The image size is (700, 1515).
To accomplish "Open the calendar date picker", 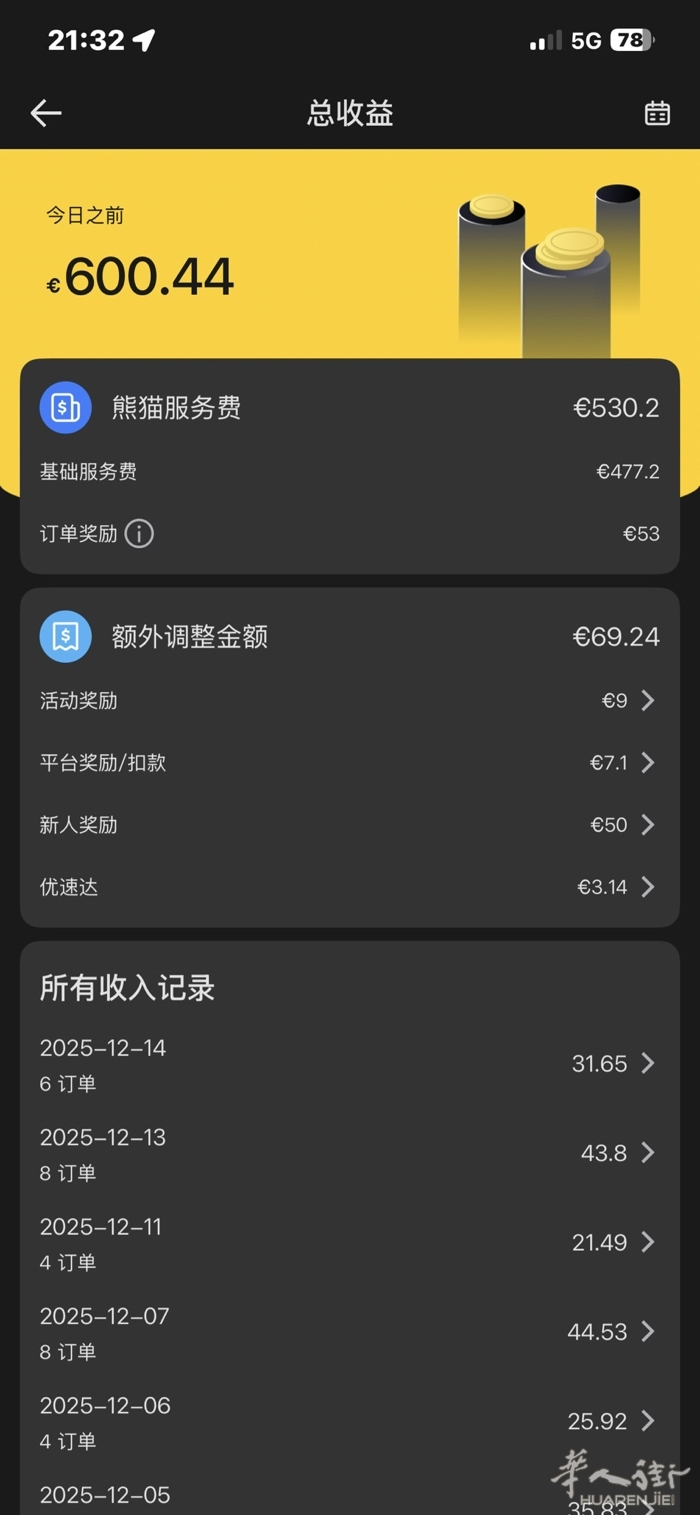I will 657,113.
